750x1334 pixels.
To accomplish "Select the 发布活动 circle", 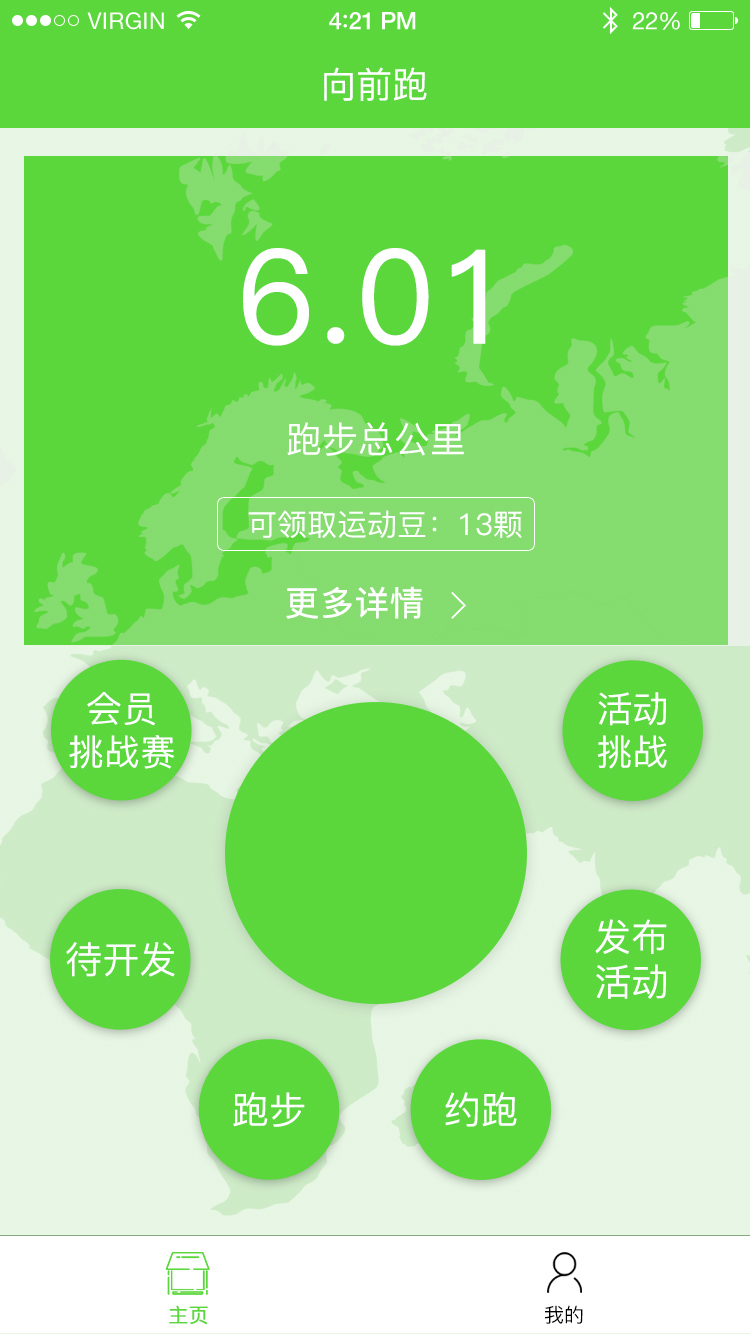I will point(631,959).
